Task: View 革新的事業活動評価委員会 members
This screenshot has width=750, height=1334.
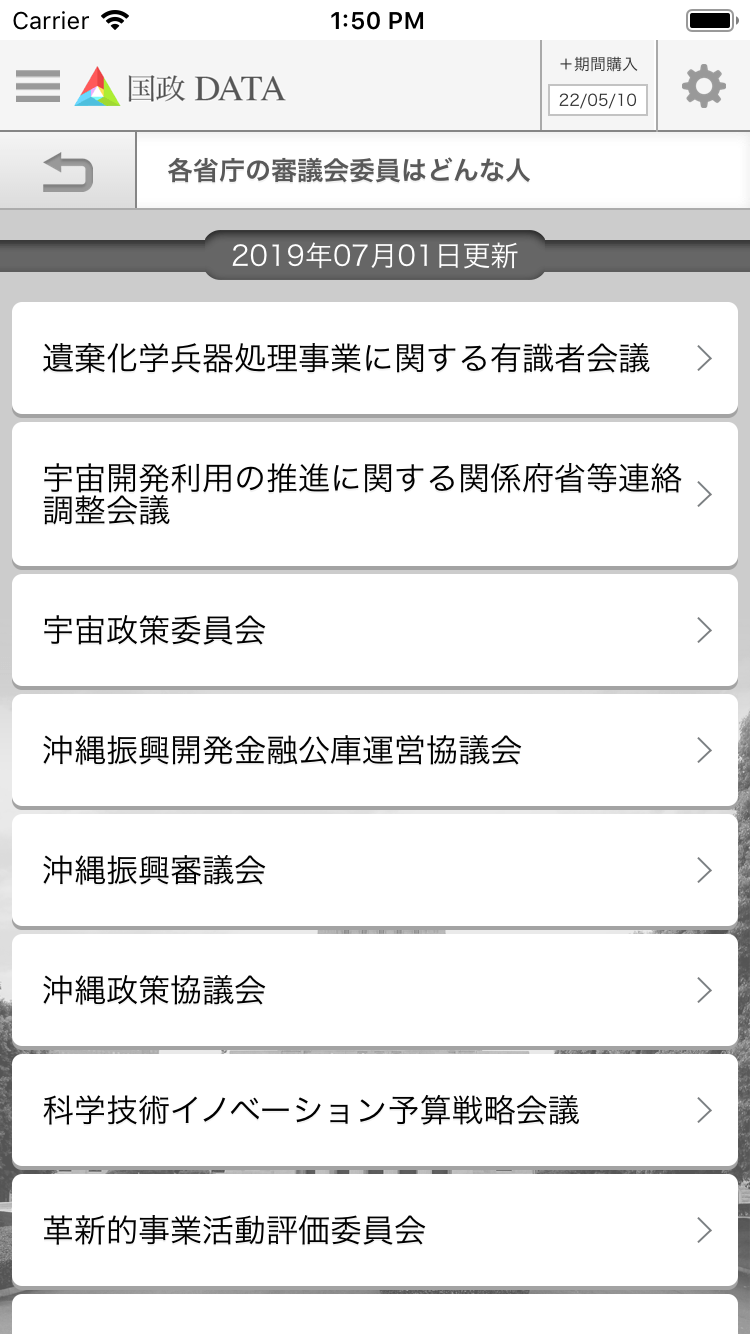Action: click(375, 1230)
